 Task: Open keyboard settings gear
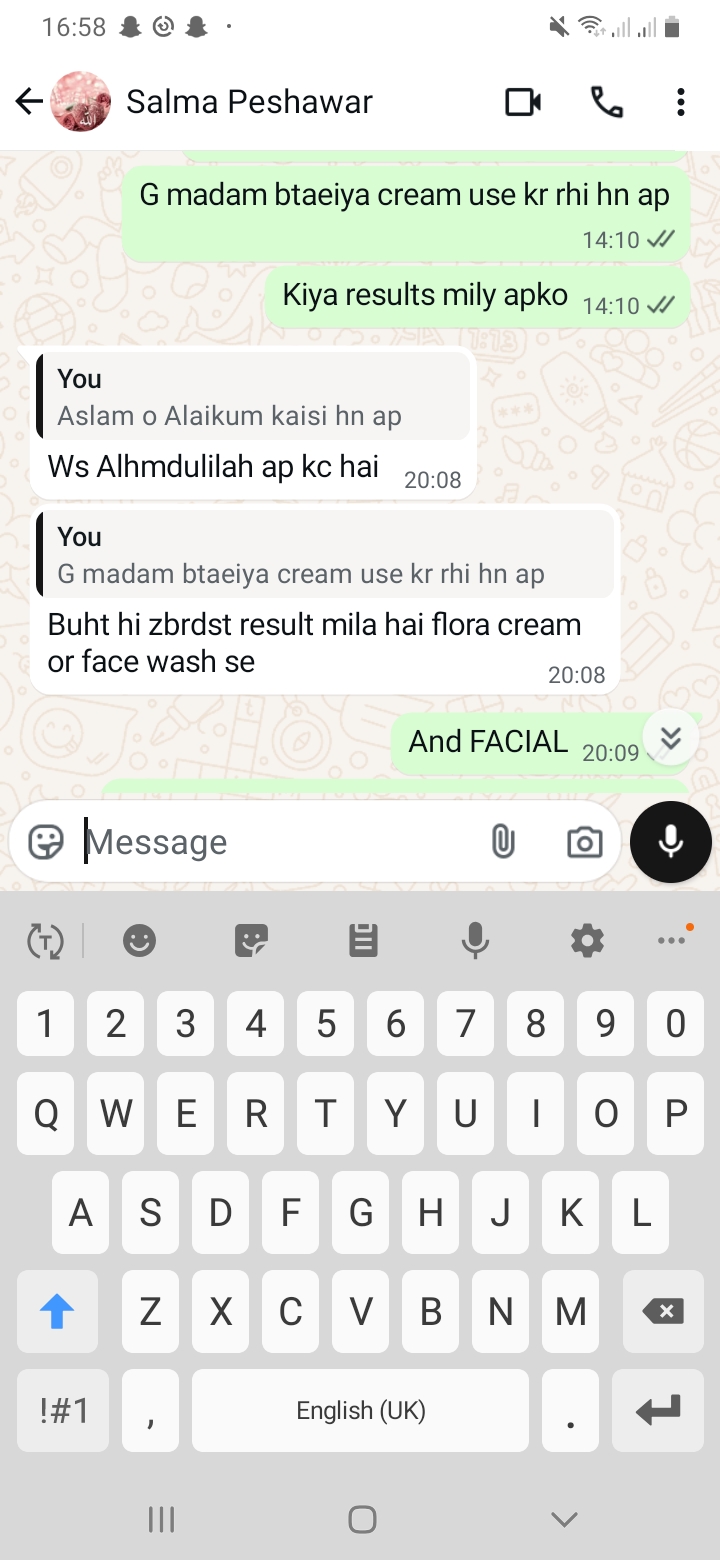pyautogui.click(x=587, y=940)
